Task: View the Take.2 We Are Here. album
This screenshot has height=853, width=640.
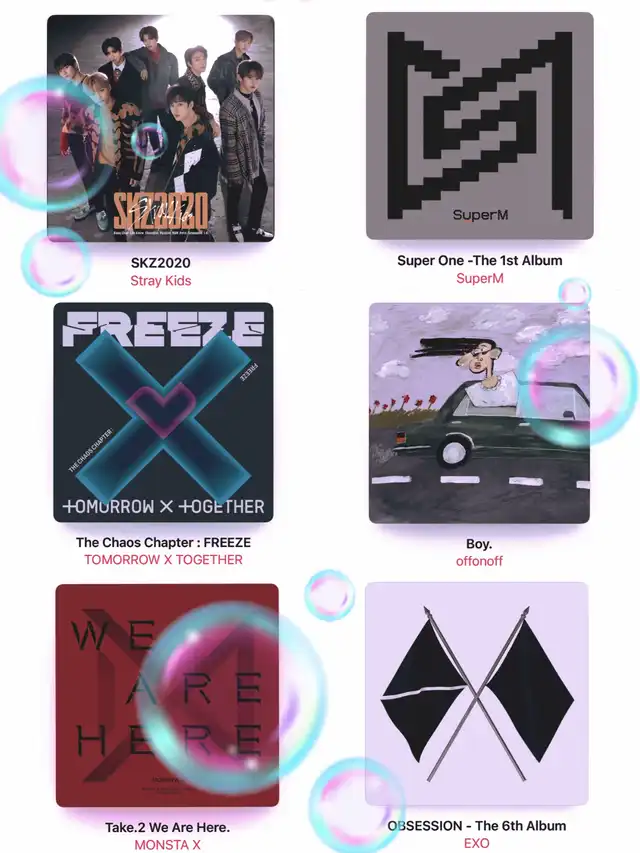Action: click(x=166, y=695)
